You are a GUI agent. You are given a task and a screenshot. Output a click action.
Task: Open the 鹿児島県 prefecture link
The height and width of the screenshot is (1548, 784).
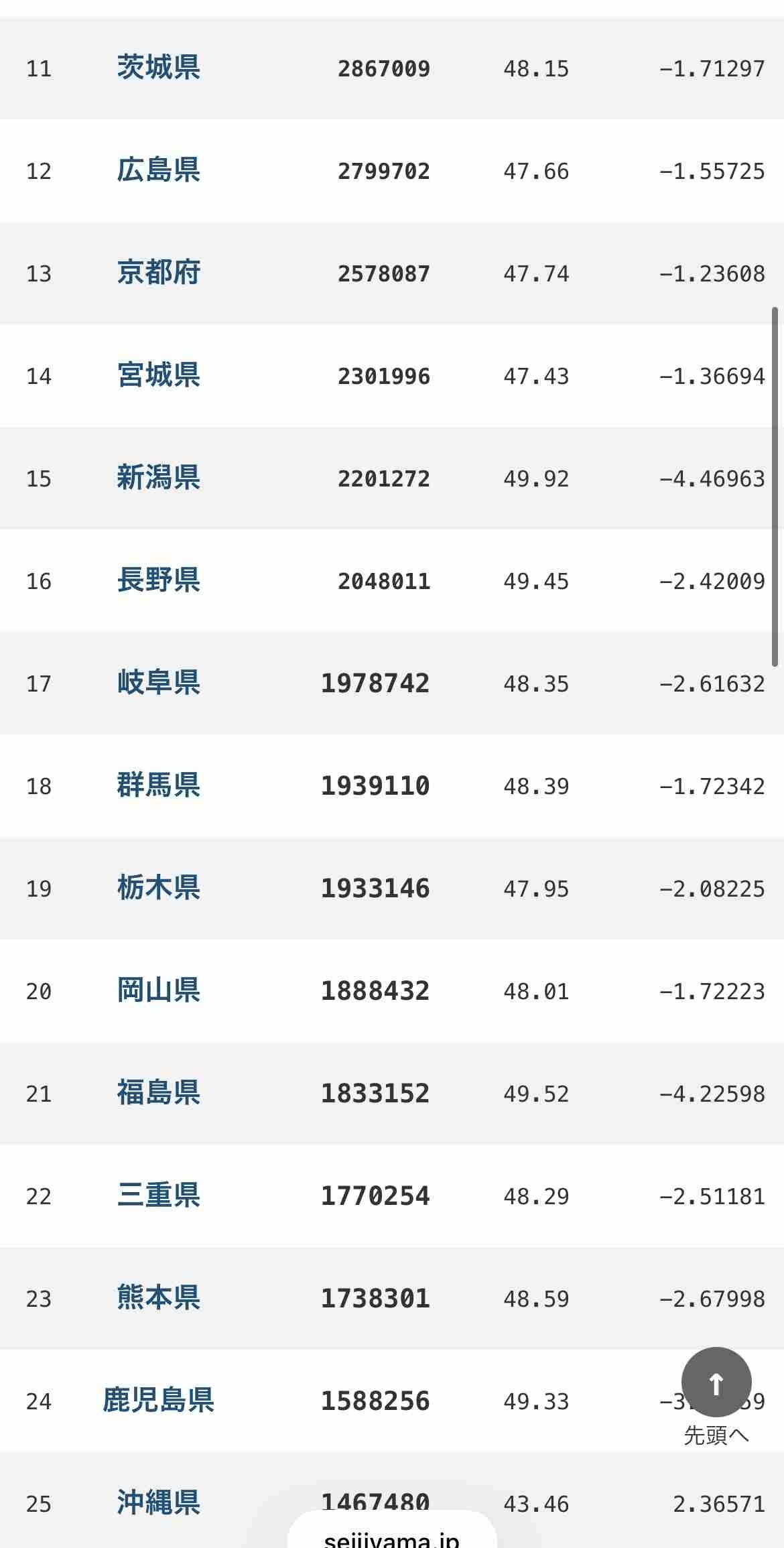pyautogui.click(x=158, y=1401)
